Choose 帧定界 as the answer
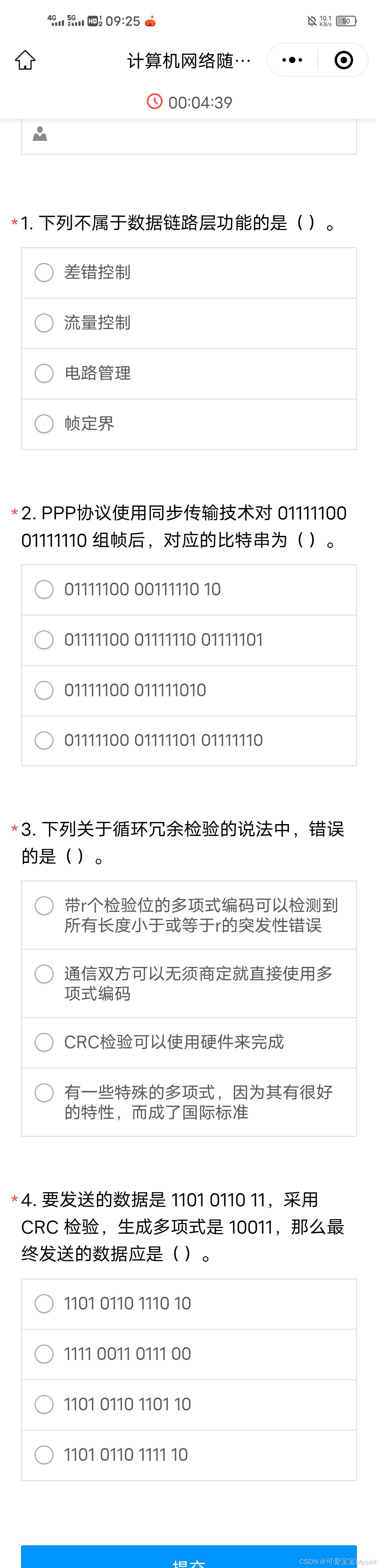This screenshot has width=378, height=1568. coord(44,424)
